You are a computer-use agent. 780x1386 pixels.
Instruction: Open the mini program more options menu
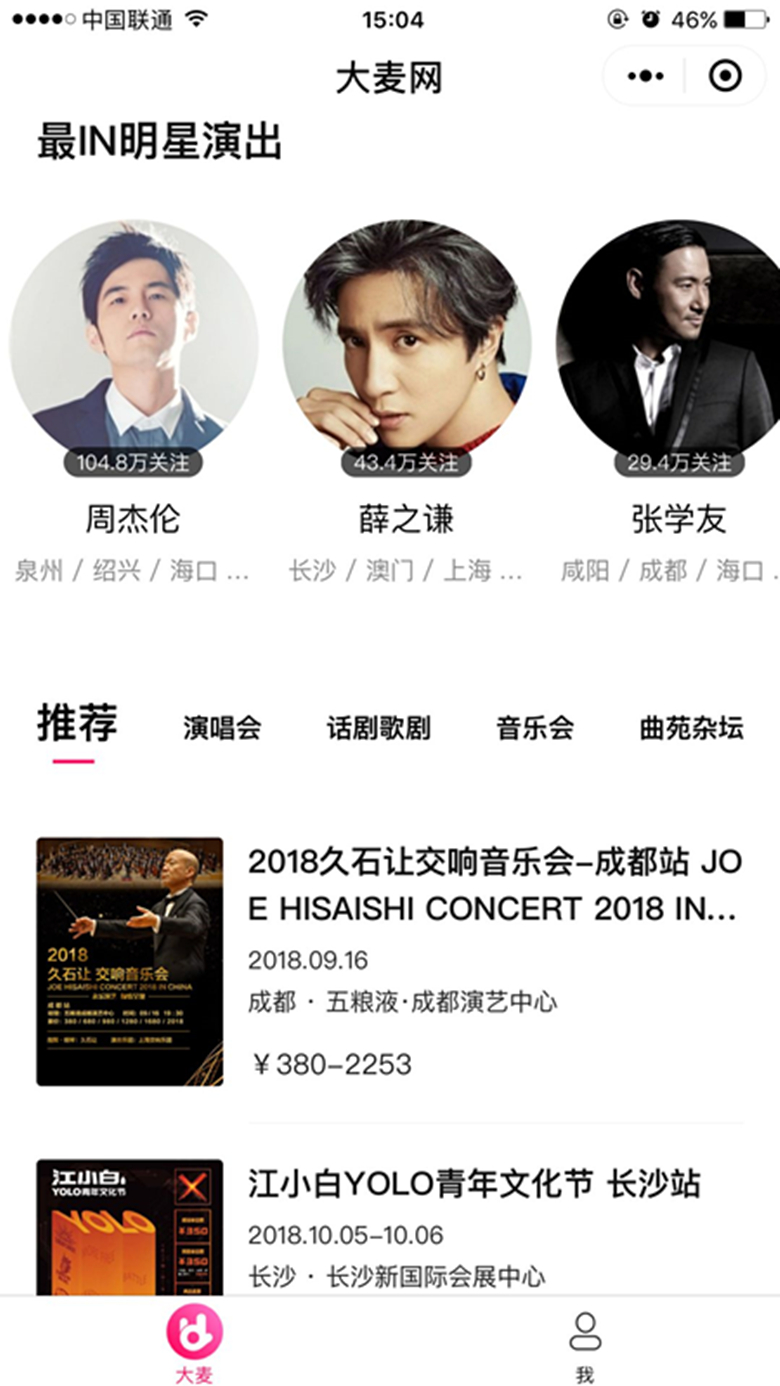645,76
